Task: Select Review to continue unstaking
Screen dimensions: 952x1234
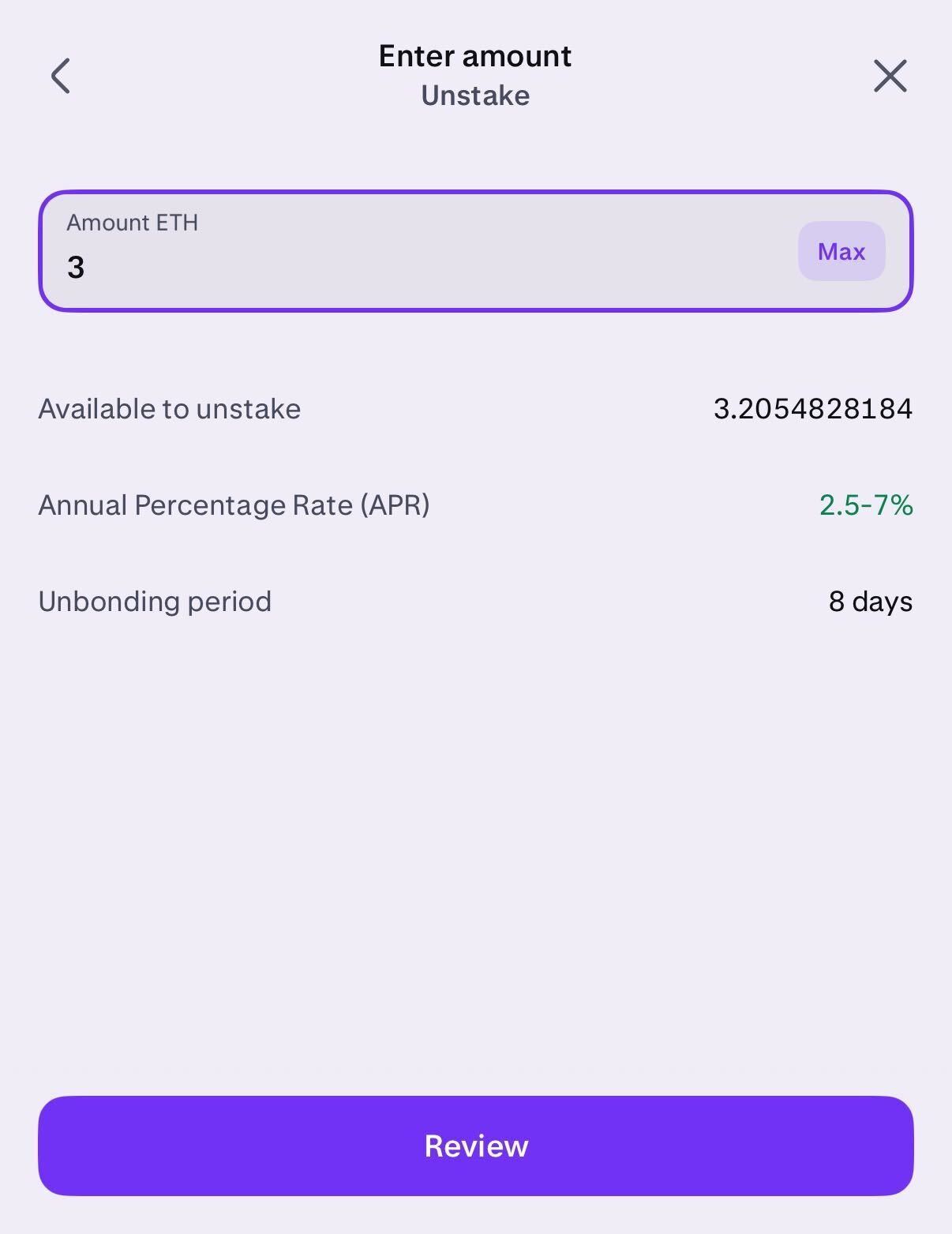Action: 474,1146
